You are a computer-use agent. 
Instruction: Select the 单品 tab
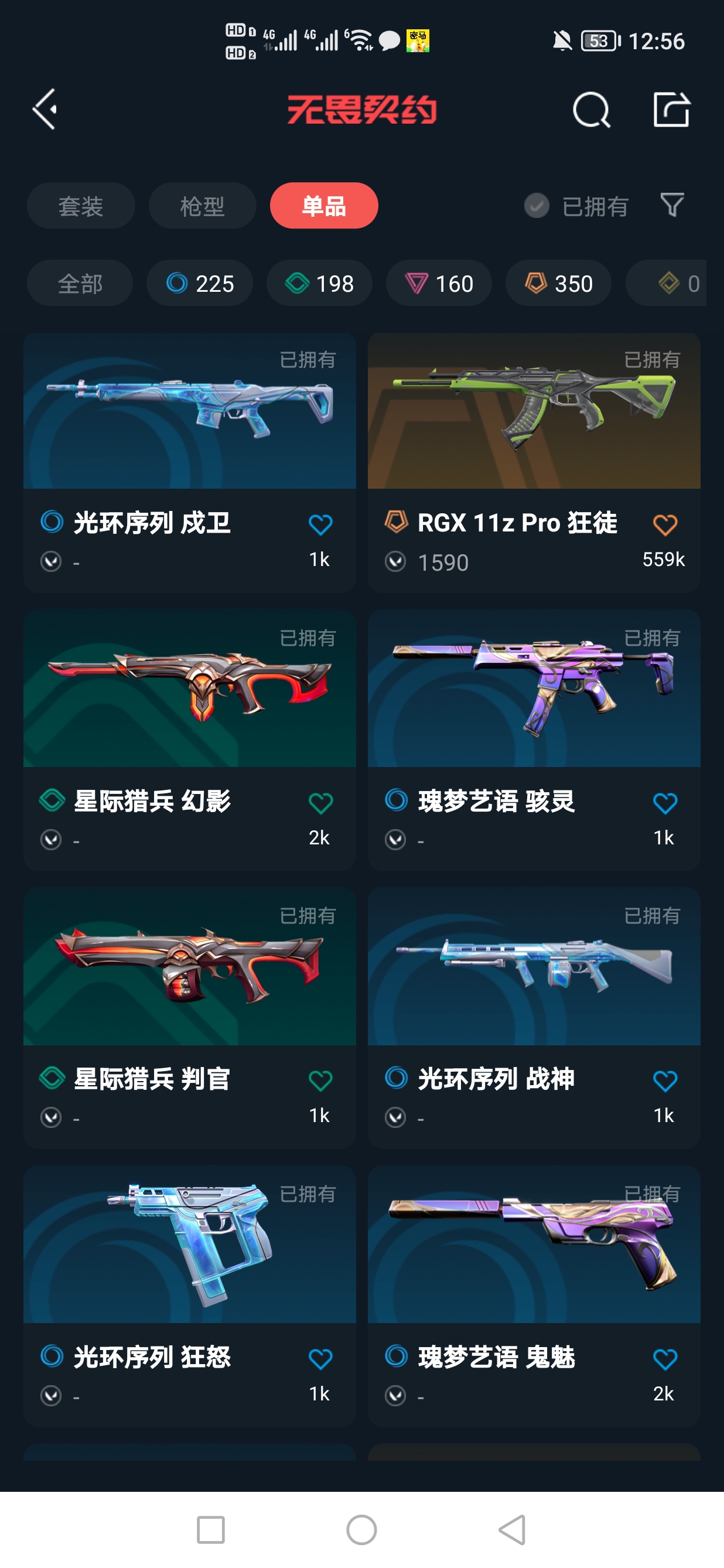point(324,206)
